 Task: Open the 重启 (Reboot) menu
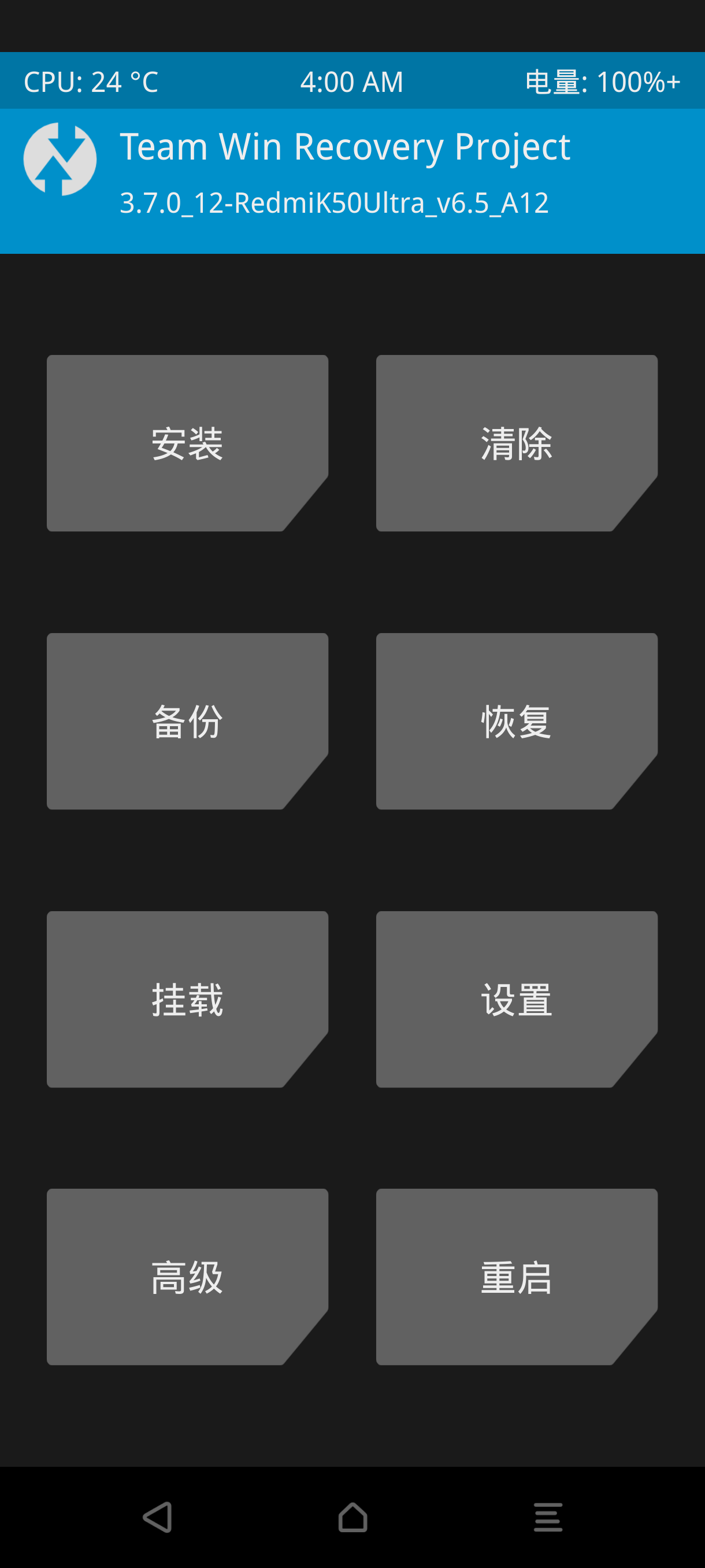click(x=517, y=1277)
